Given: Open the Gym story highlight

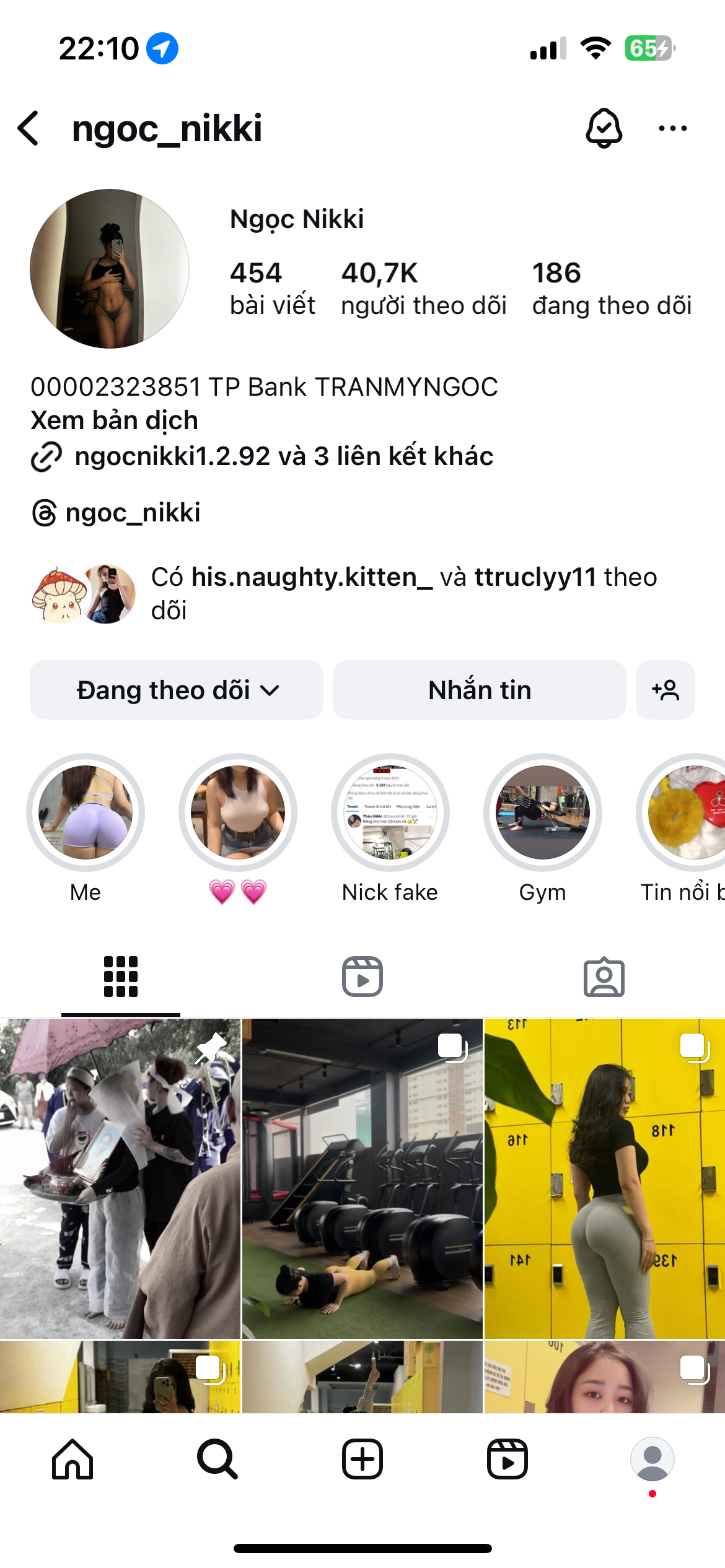Looking at the screenshot, I should tap(542, 812).
